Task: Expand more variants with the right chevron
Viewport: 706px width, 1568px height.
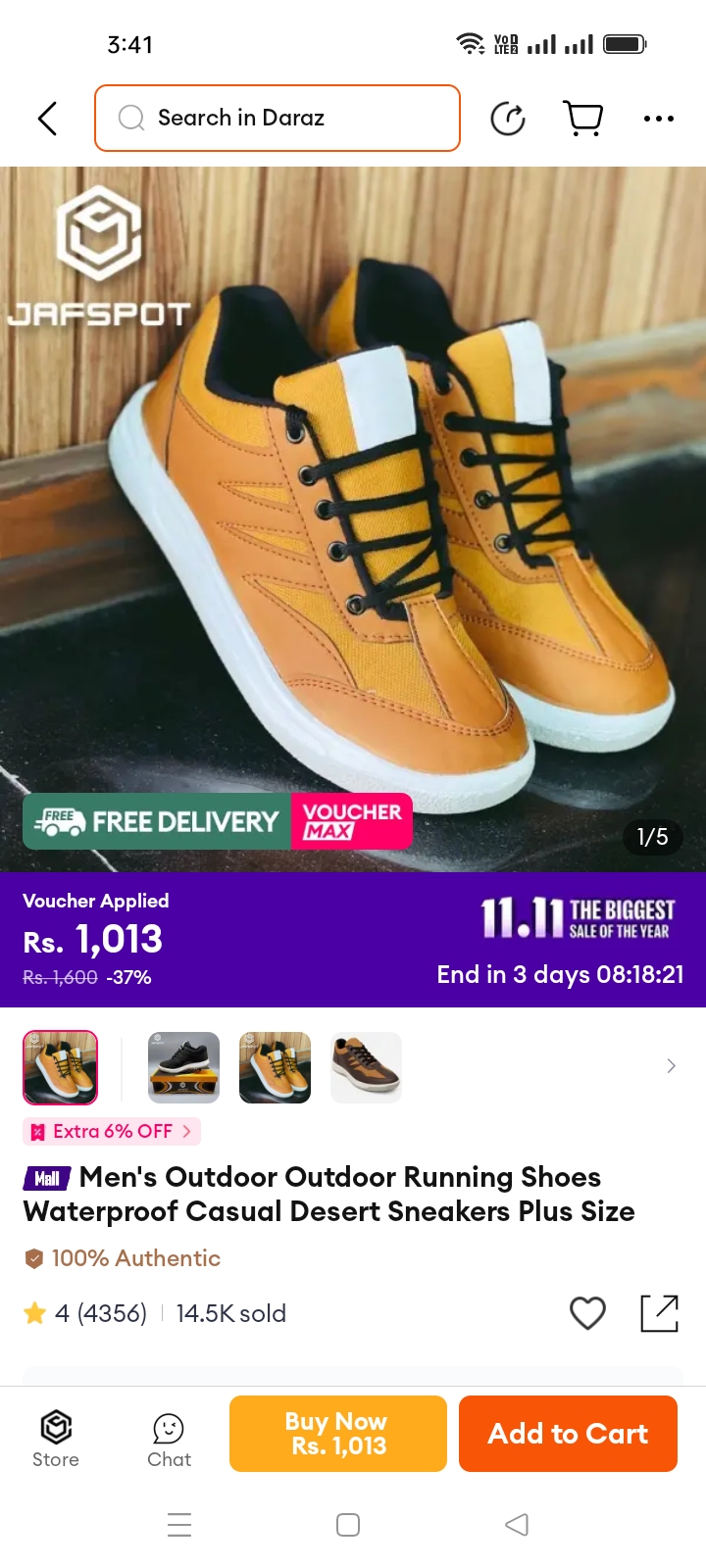Action: [x=671, y=1066]
